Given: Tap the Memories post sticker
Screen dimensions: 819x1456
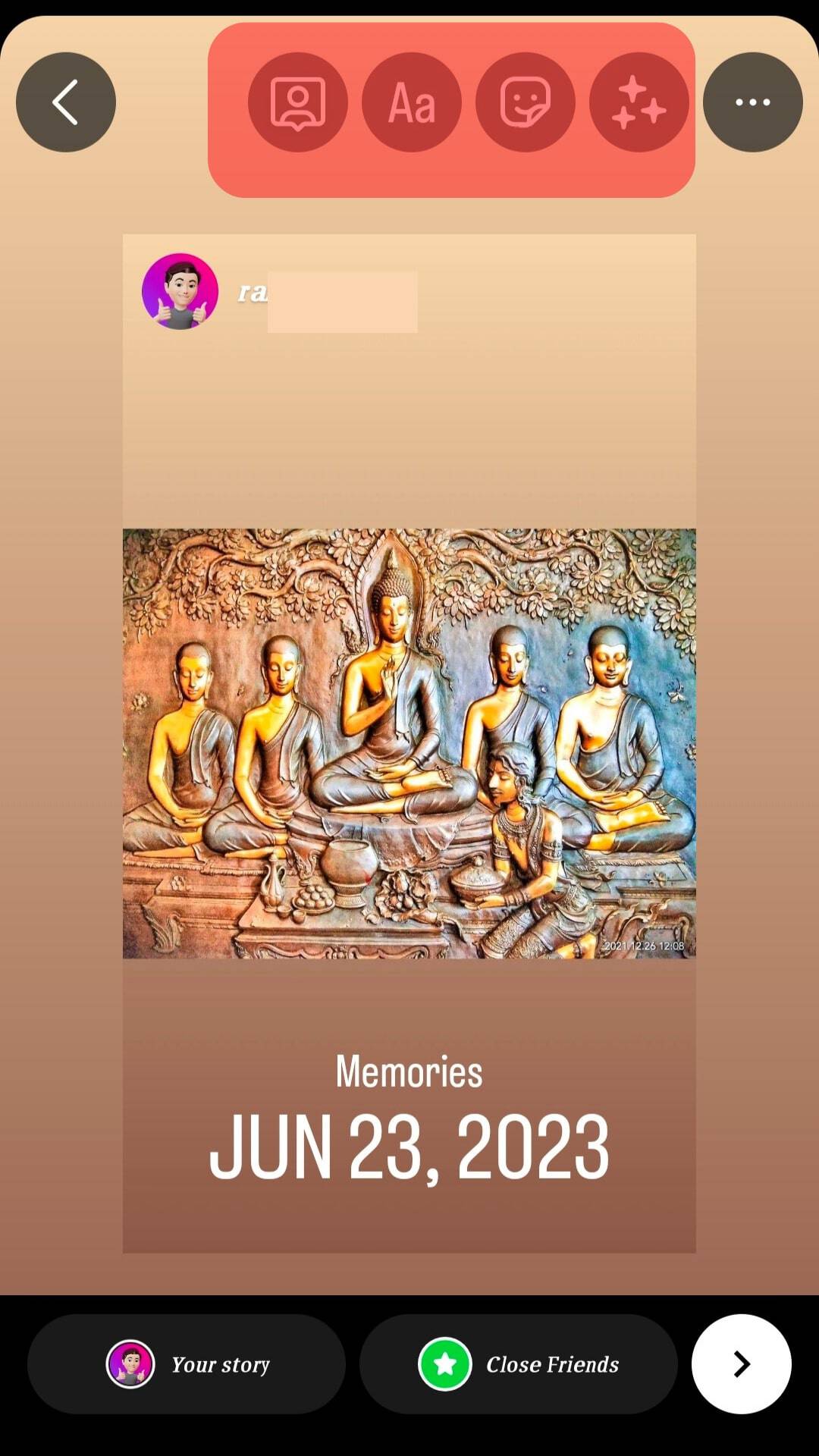Looking at the screenshot, I should [409, 743].
